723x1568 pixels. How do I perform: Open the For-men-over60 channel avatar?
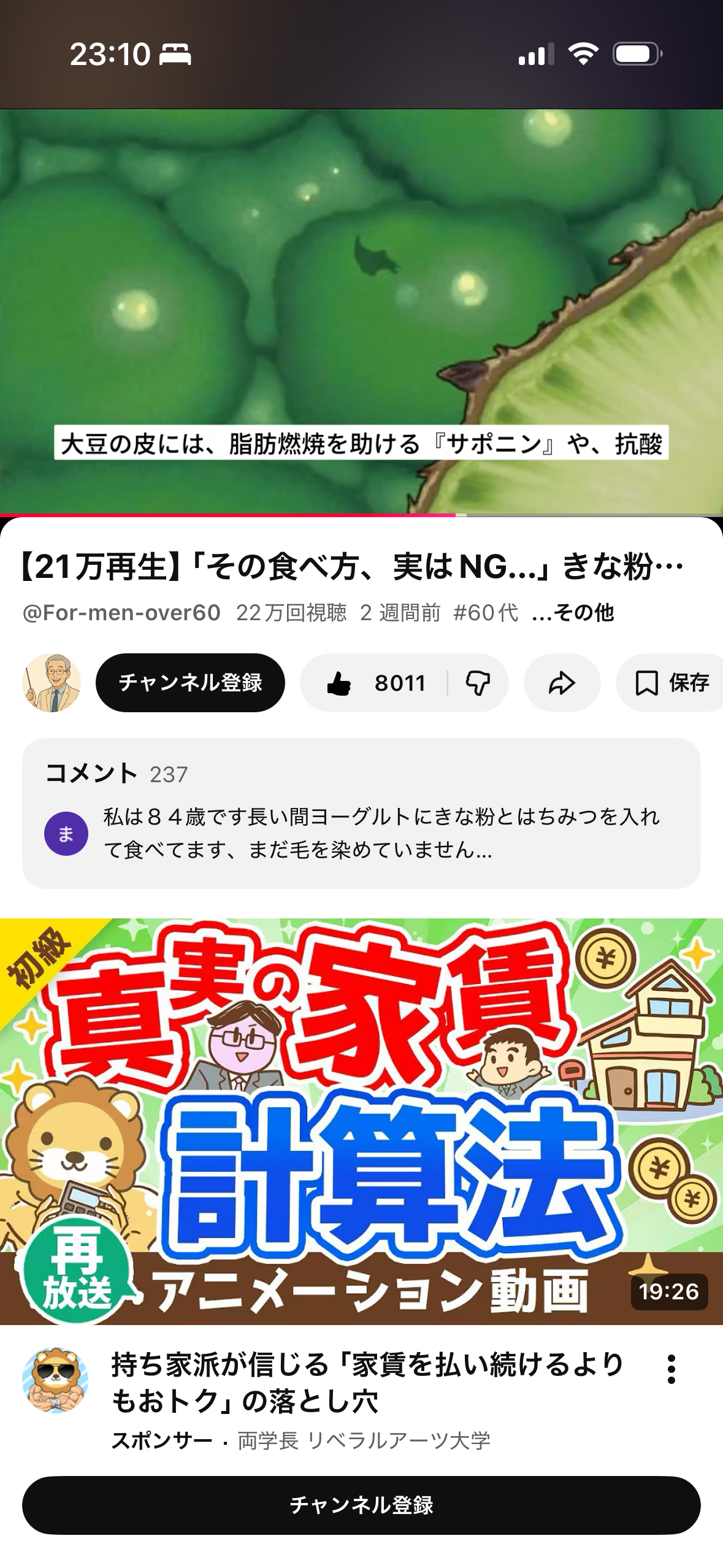click(52, 683)
